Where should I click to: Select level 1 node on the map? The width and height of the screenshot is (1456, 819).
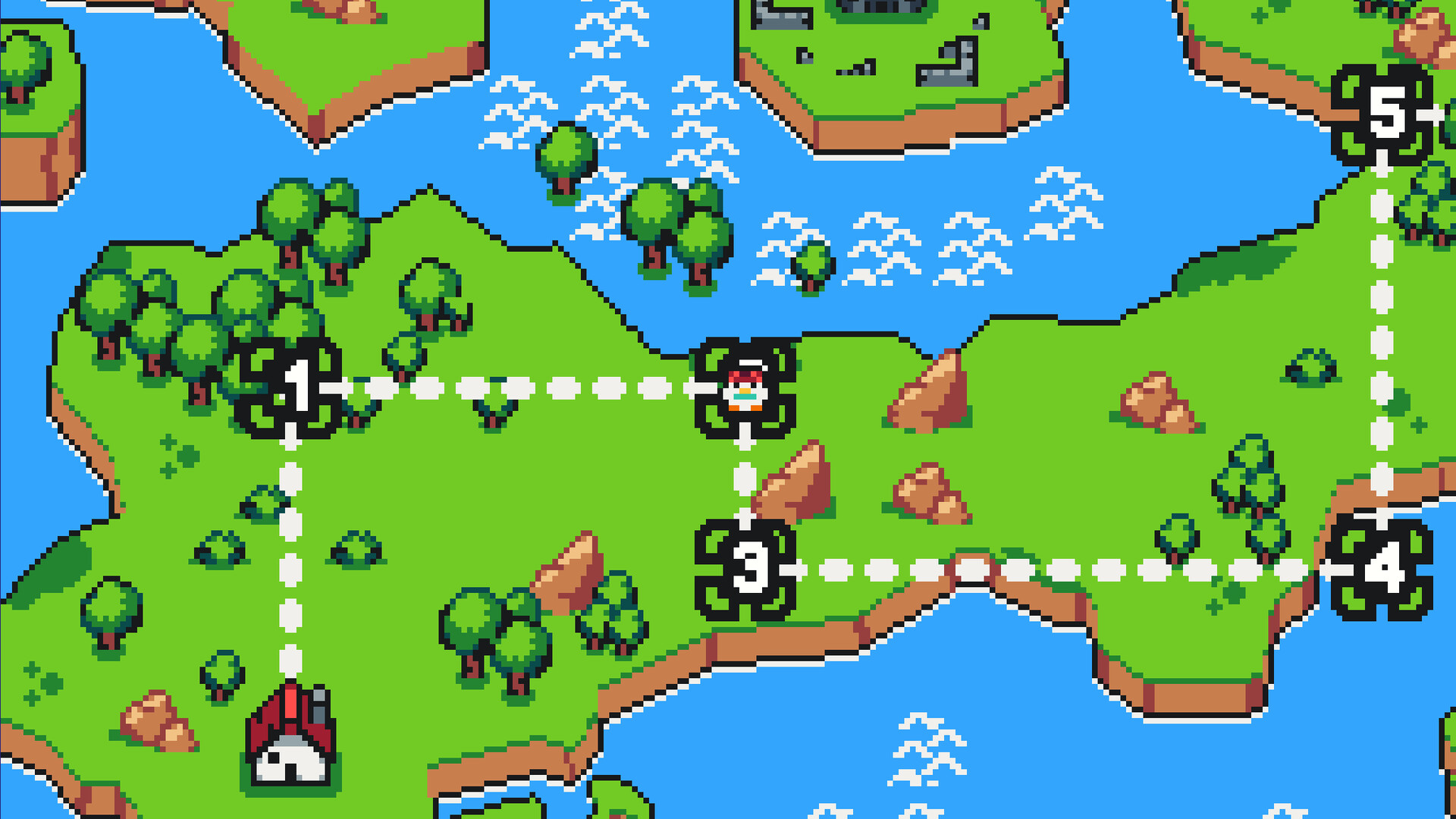point(290,388)
